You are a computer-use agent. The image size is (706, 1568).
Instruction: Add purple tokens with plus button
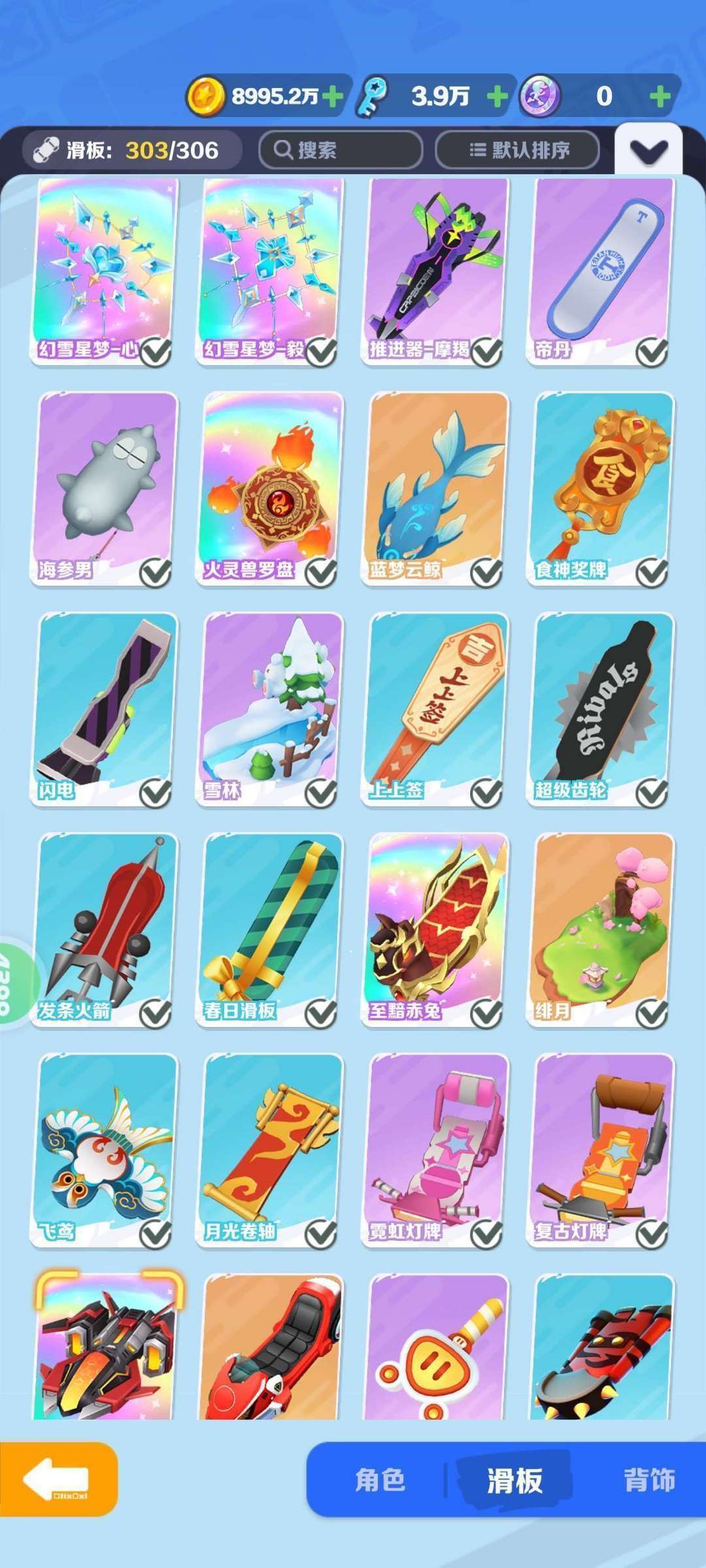click(x=660, y=97)
